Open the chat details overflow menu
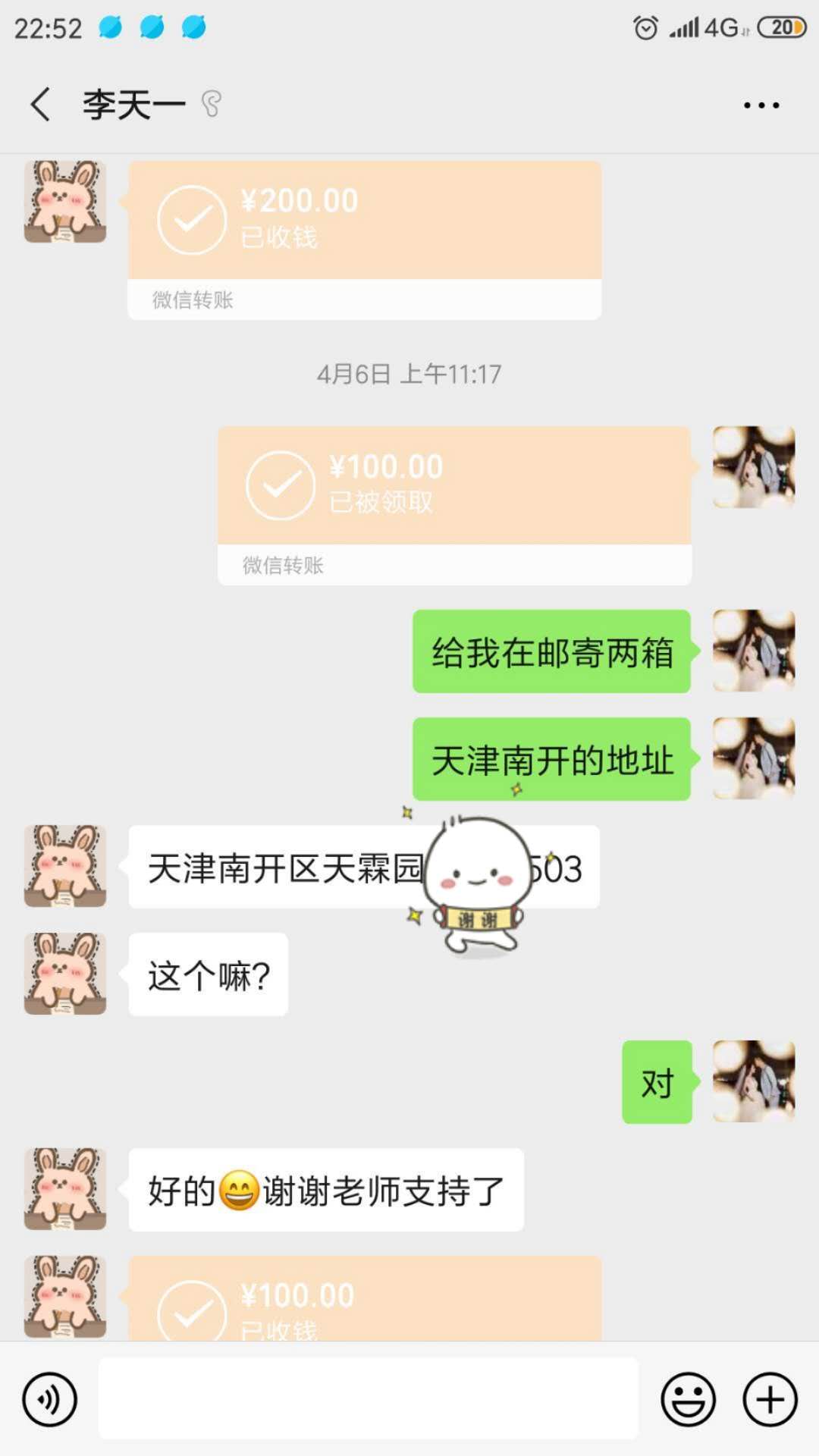Screen dimensions: 819x1456 pyautogui.click(x=761, y=105)
